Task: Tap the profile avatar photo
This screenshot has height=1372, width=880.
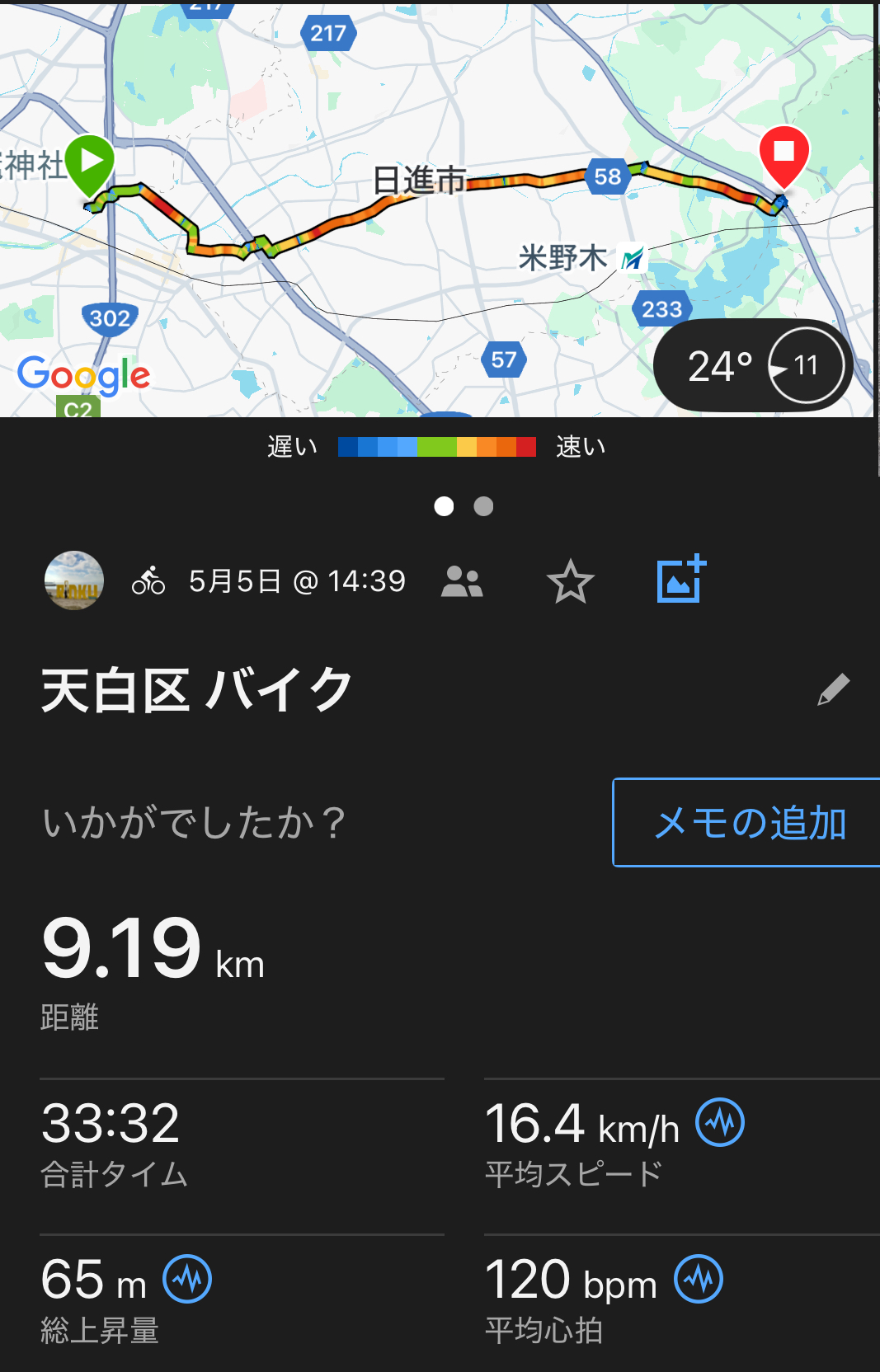Action: [x=74, y=580]
